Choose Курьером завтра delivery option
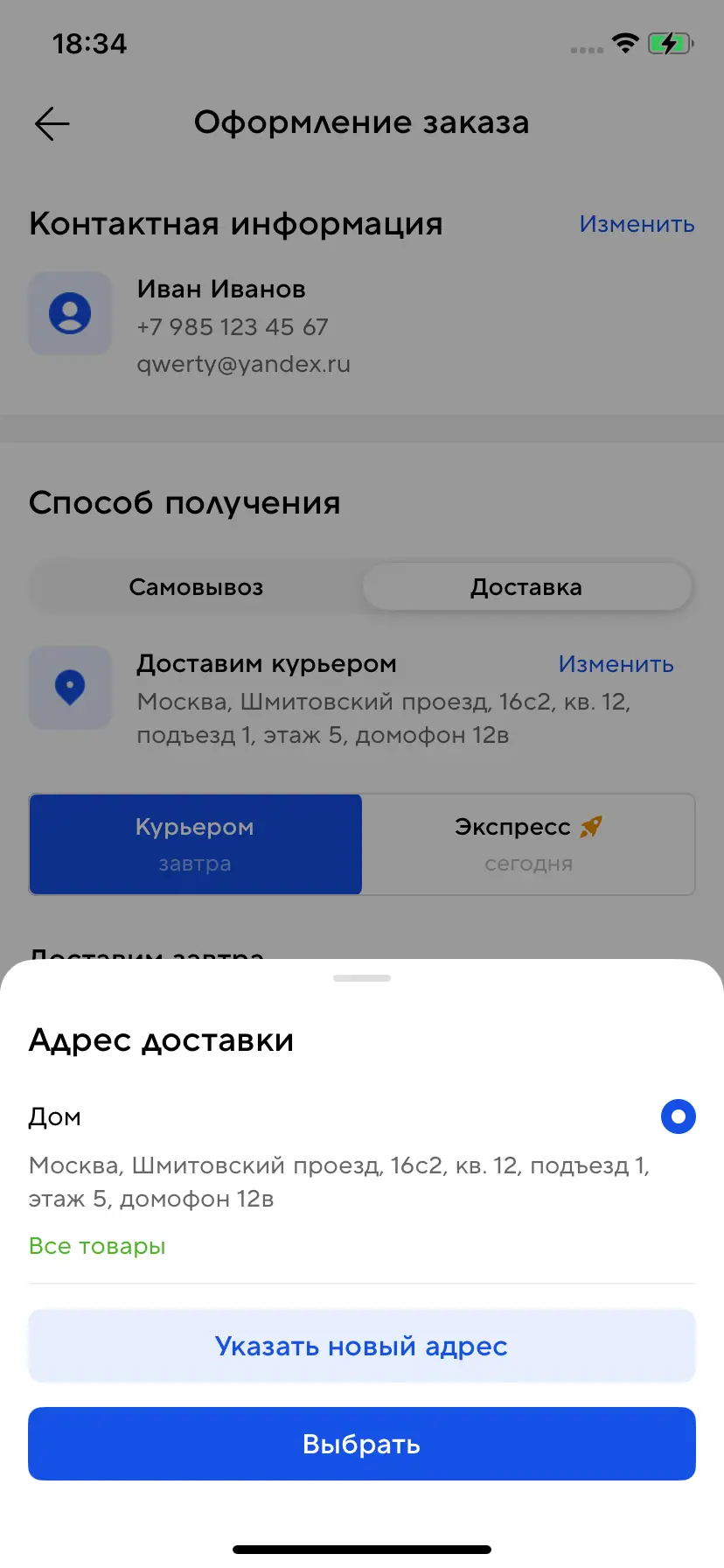This screenshot has width=724, height=1568. [x=196, y=844]
